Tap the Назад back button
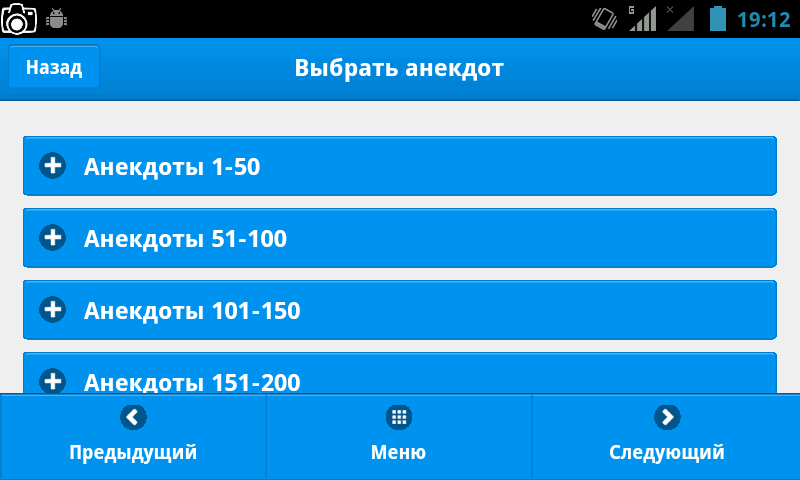Image resolution: width=800 pixels, height=480 pixels. (54, 68)
